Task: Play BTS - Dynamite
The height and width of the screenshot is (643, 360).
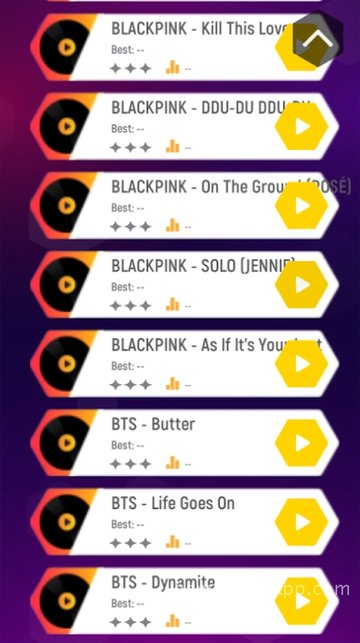Action: pos(301,601)
